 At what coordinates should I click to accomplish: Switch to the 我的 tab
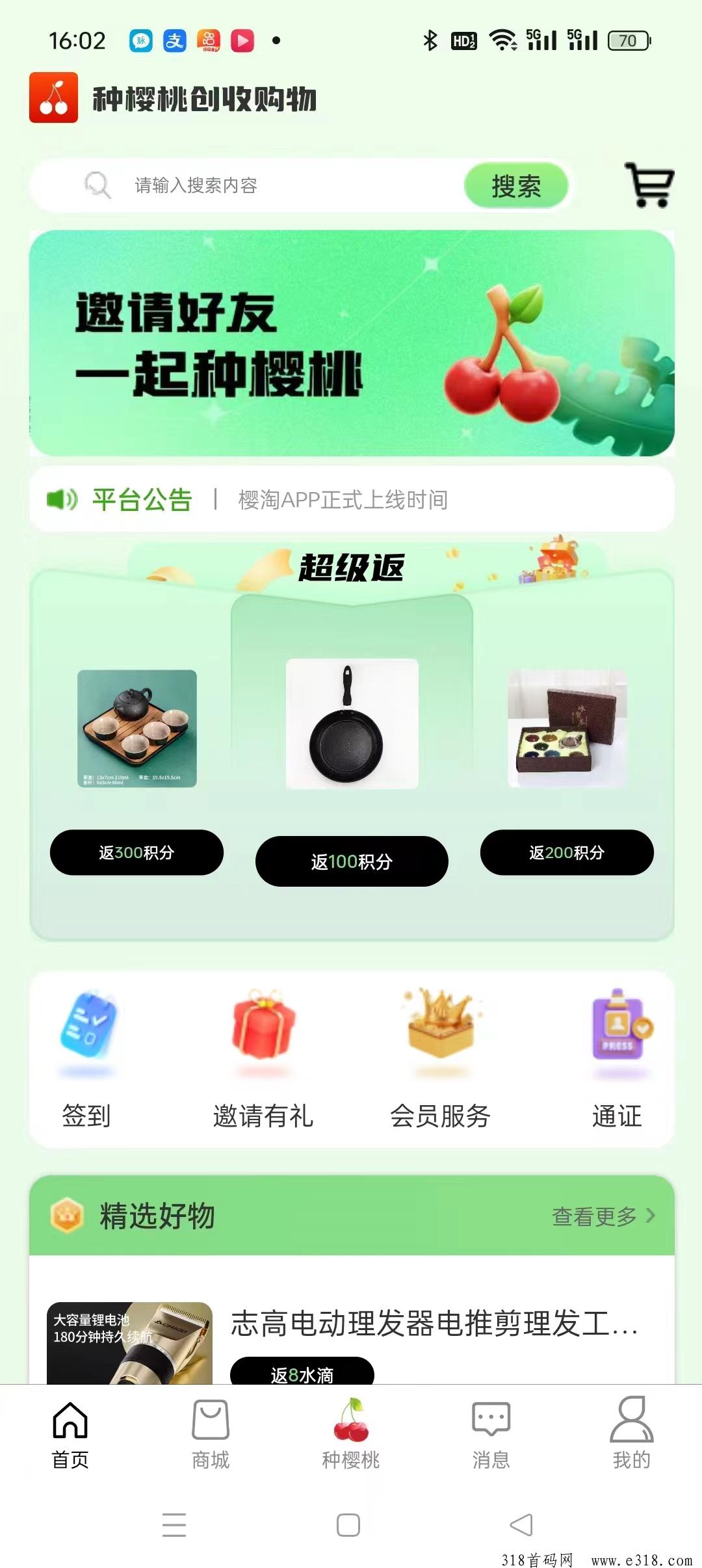[631, 1433]
